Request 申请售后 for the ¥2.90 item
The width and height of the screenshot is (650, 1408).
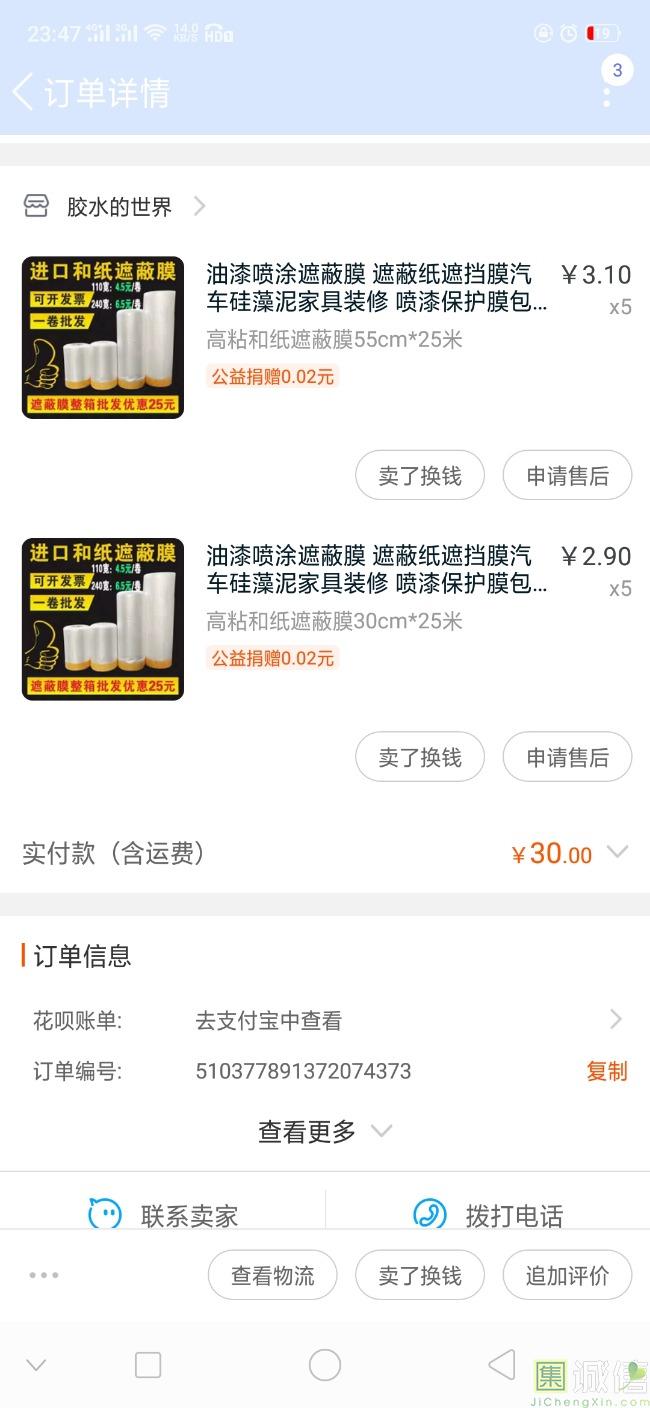click(567, 757)
